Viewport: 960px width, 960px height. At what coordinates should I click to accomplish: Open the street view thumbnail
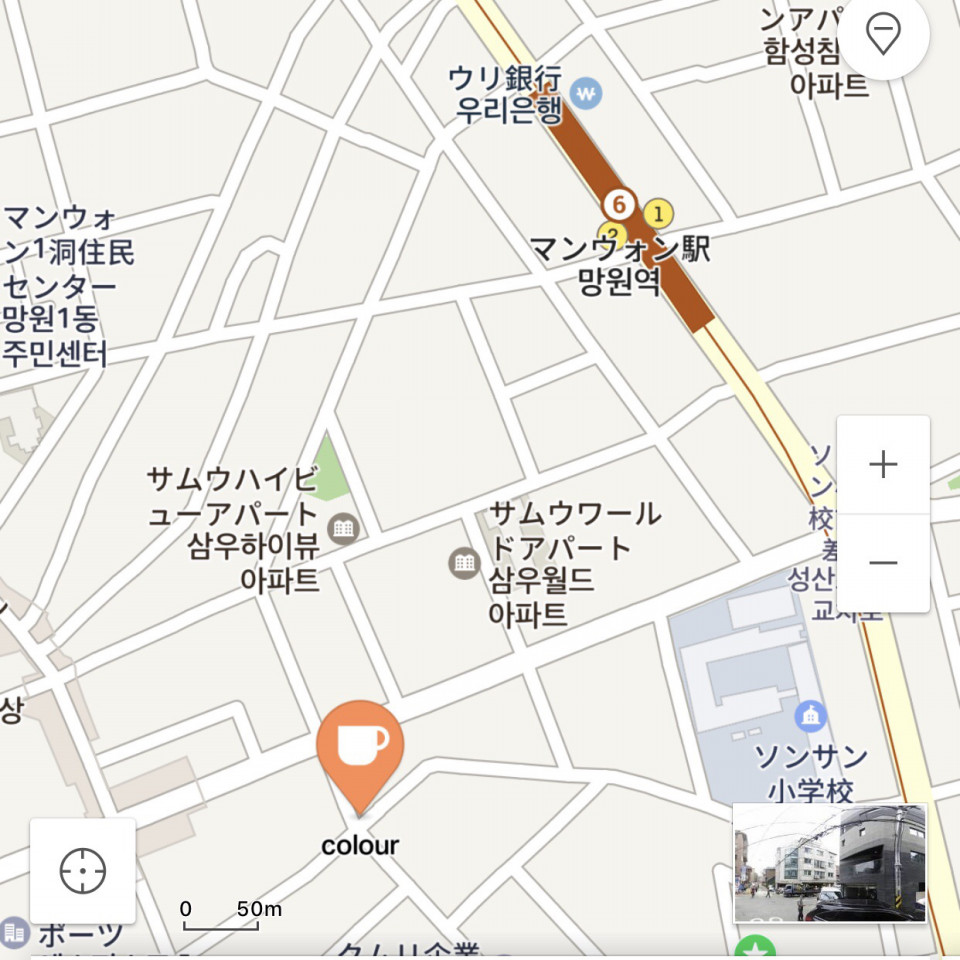click(830, 863)
